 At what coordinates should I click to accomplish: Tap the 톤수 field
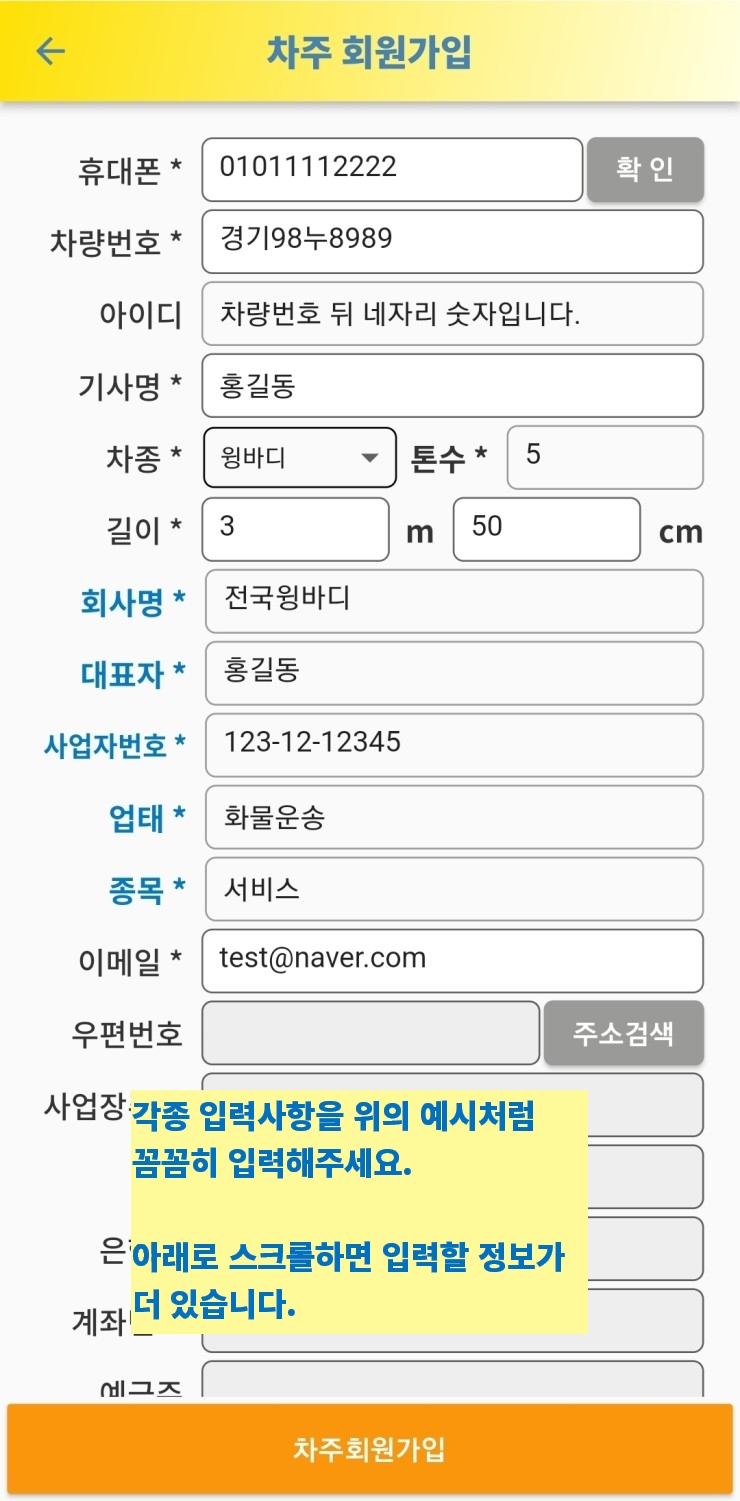(x=605, y=457)
